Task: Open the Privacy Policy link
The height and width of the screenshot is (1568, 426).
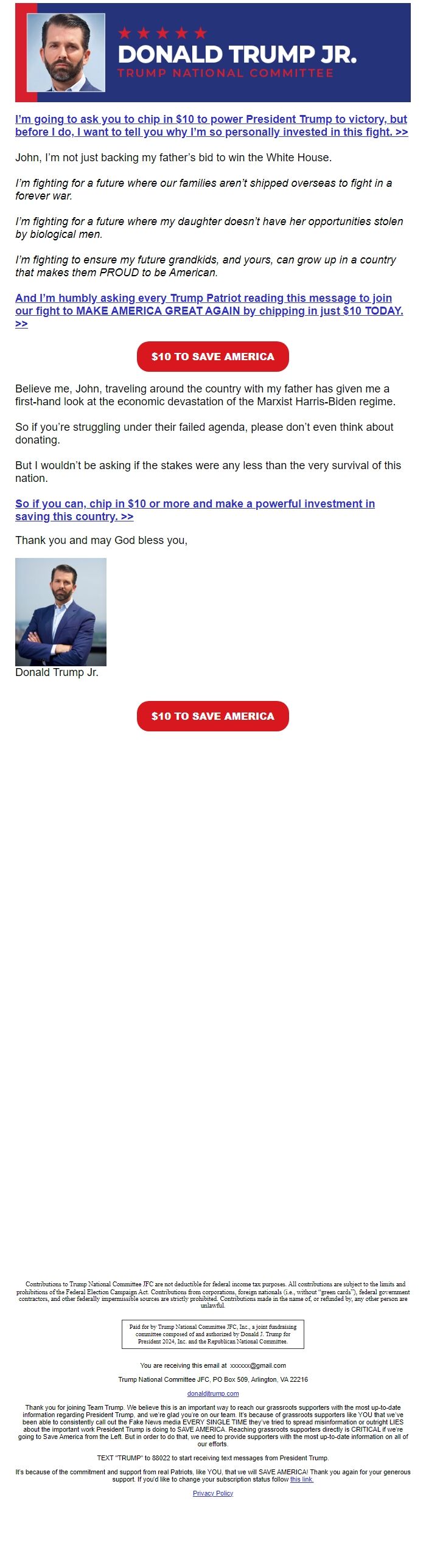Action: (x=212, y=1493)
